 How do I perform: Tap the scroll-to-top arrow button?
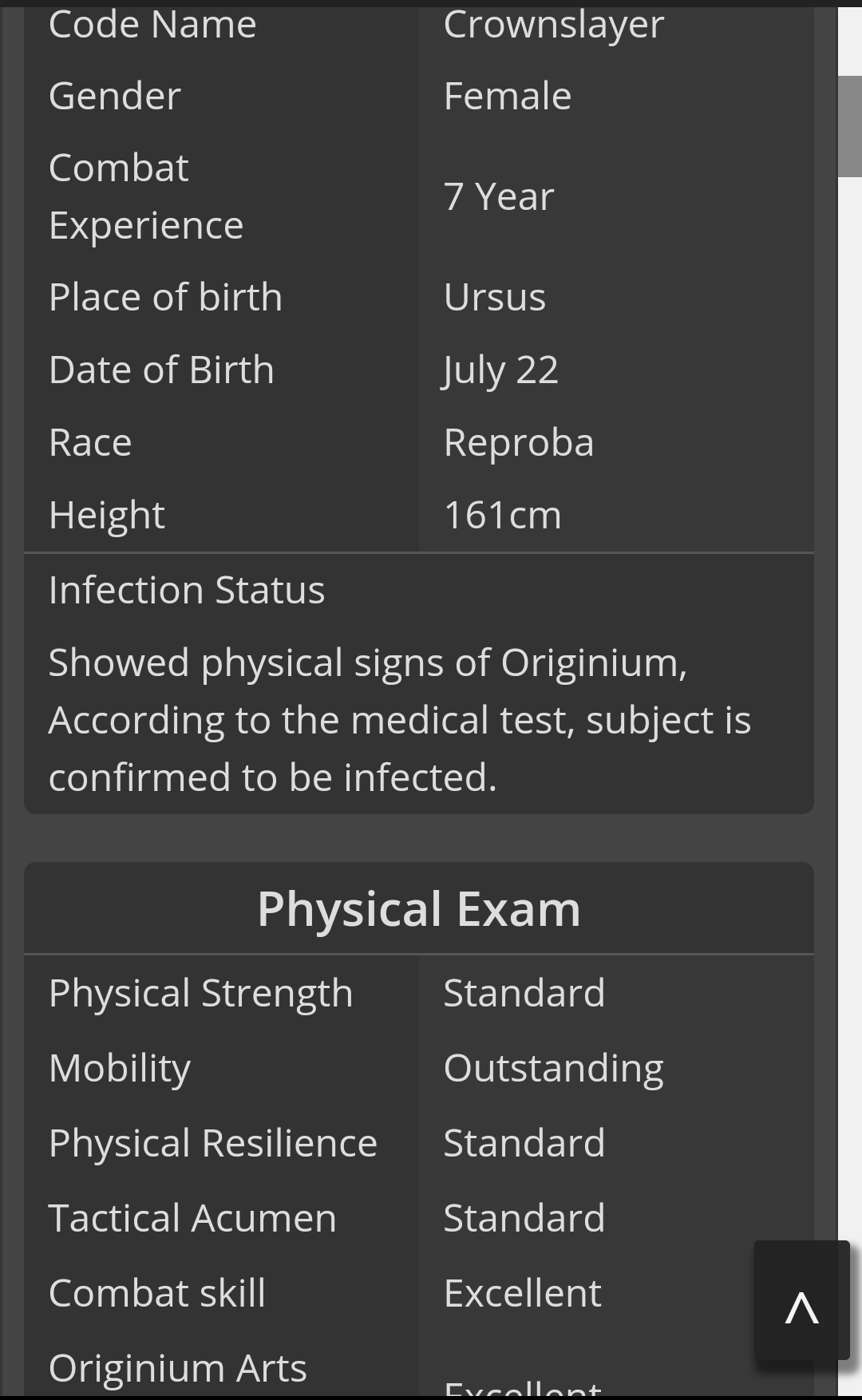tap(801, 1299)
